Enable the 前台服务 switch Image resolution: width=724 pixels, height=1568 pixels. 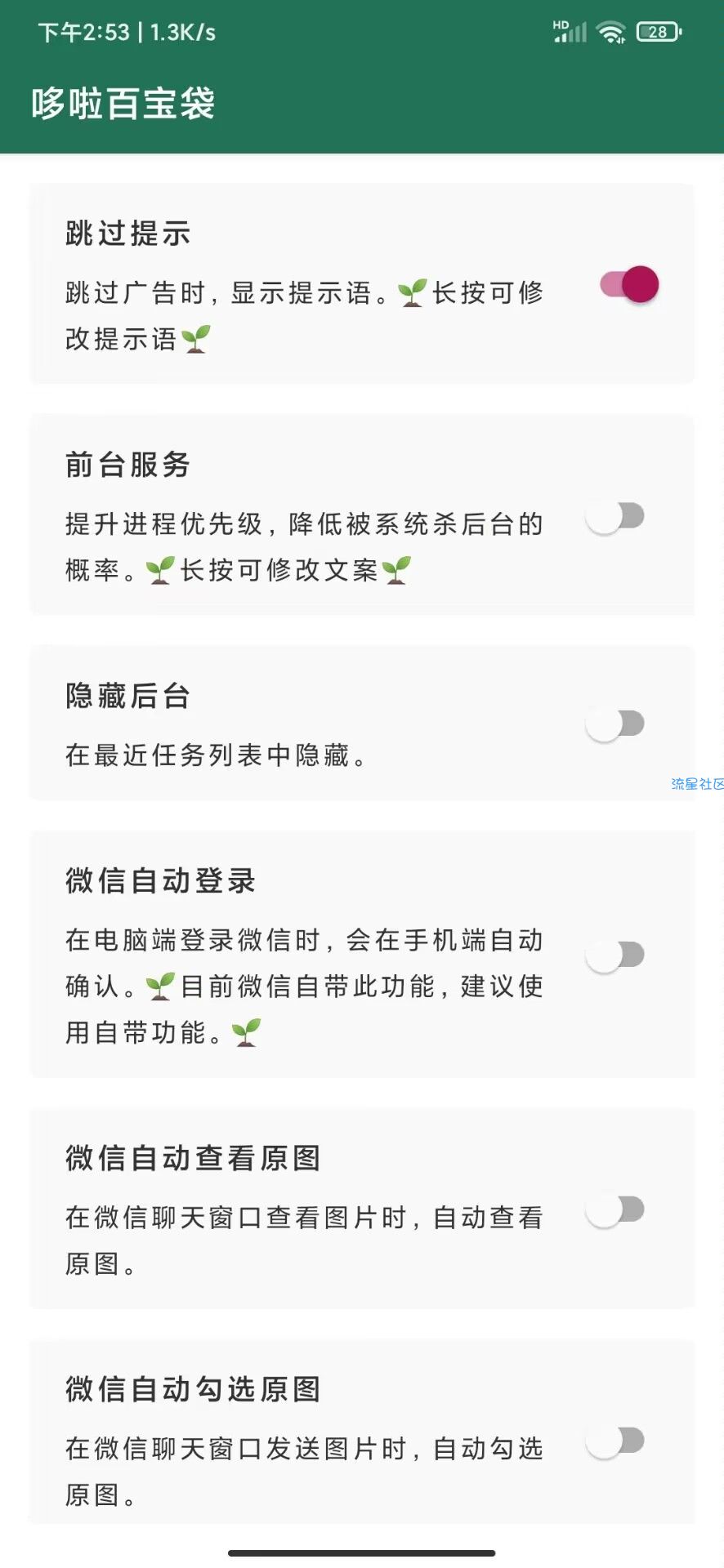click(x=615, y=517)
